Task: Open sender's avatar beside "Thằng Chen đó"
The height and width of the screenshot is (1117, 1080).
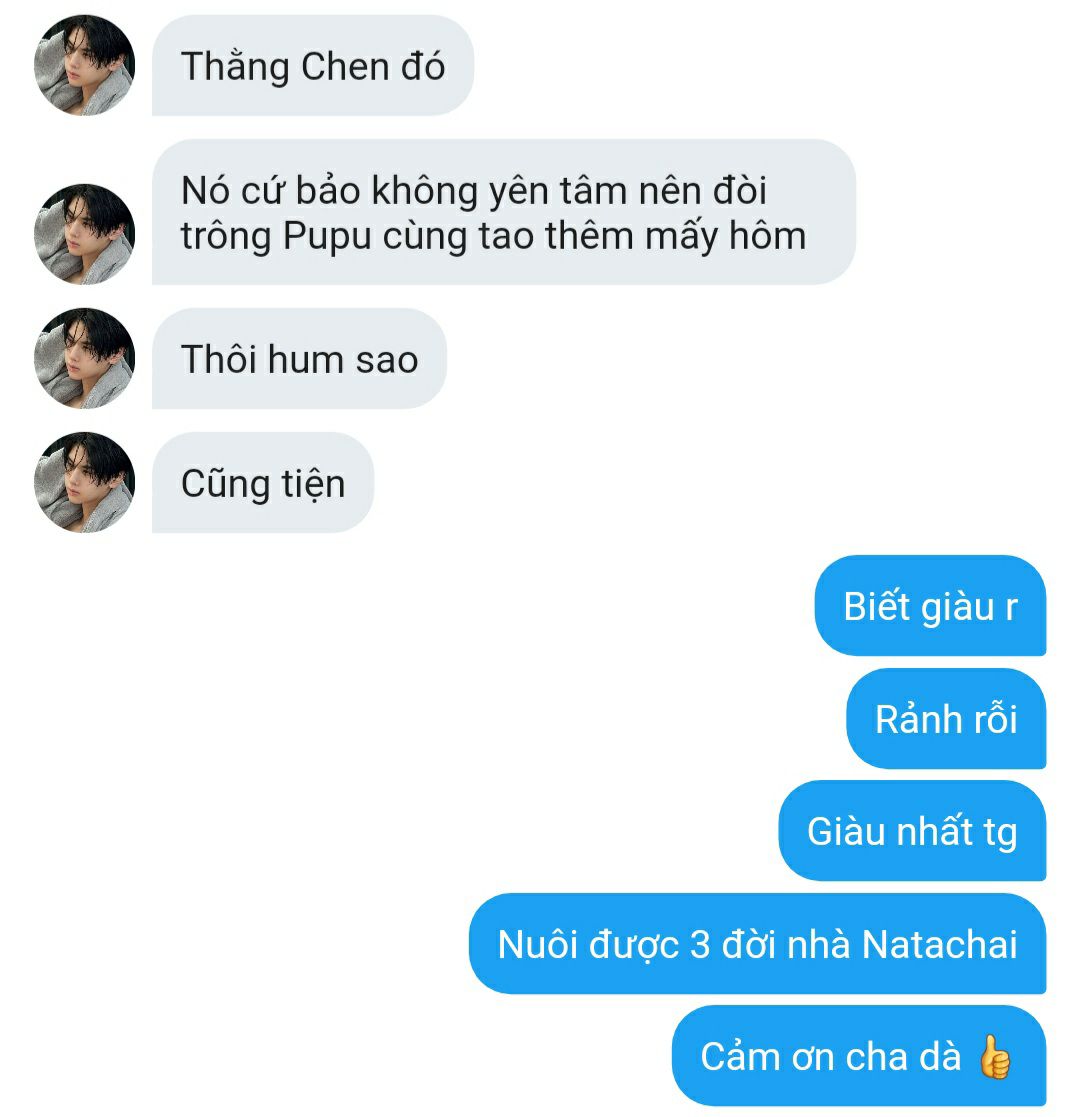Action: pos(85,65)
